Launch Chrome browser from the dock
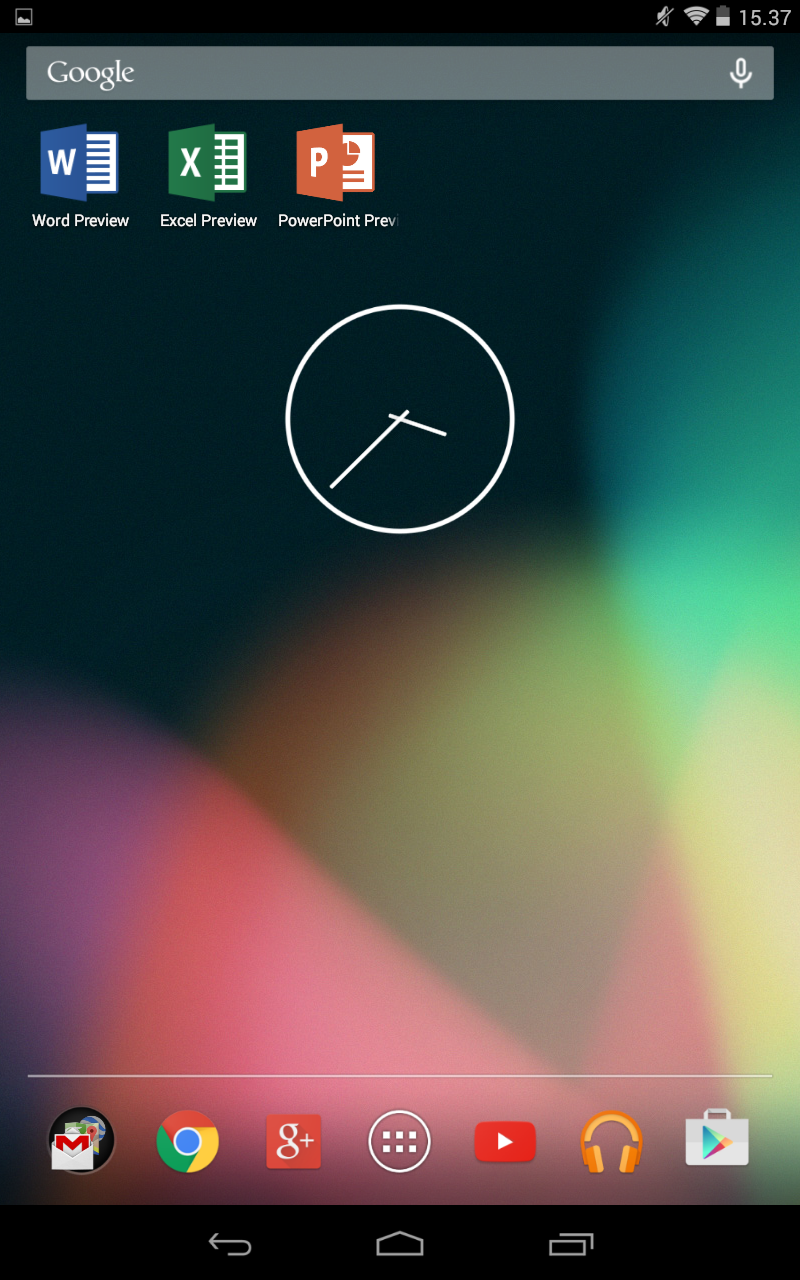 [188, 1141]
